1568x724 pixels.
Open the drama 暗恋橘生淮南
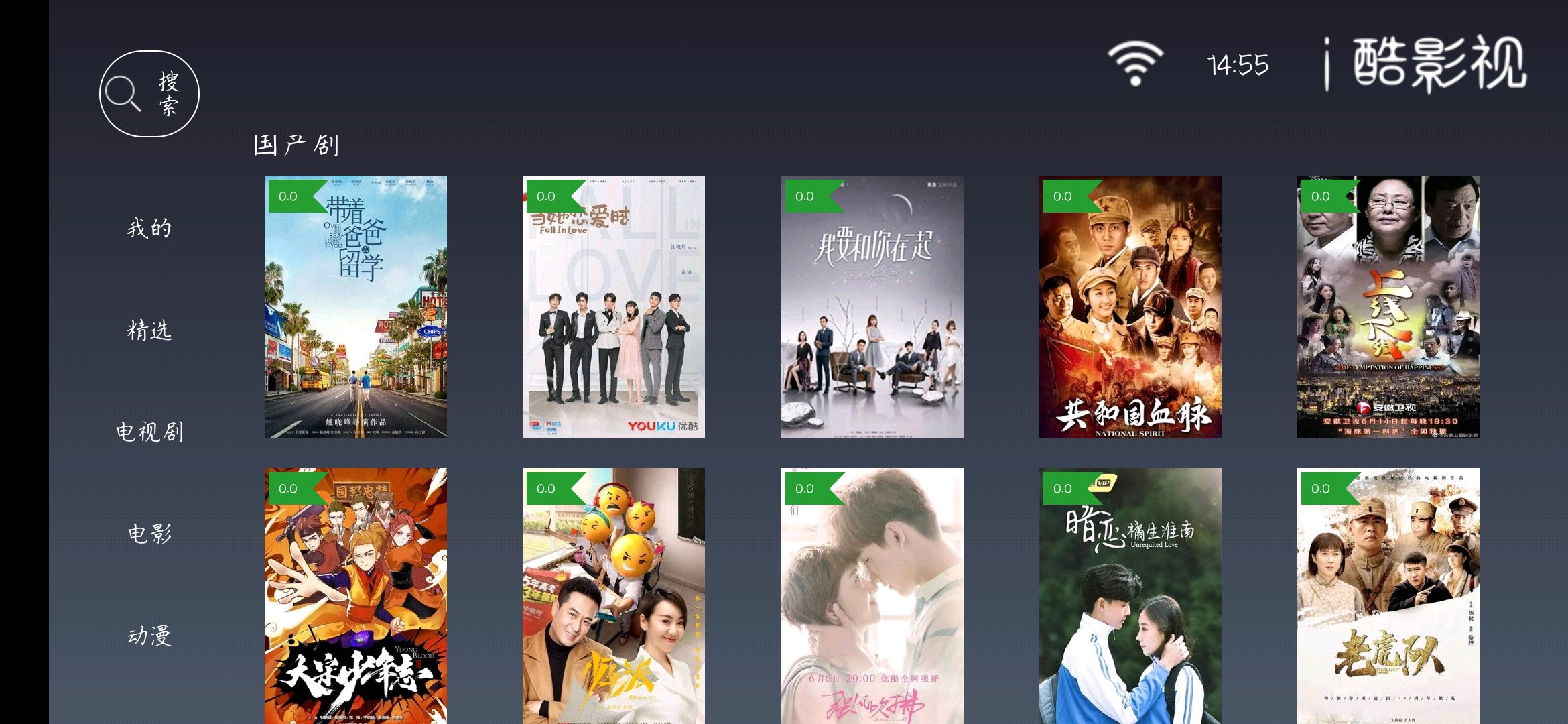pos(1130,595)
